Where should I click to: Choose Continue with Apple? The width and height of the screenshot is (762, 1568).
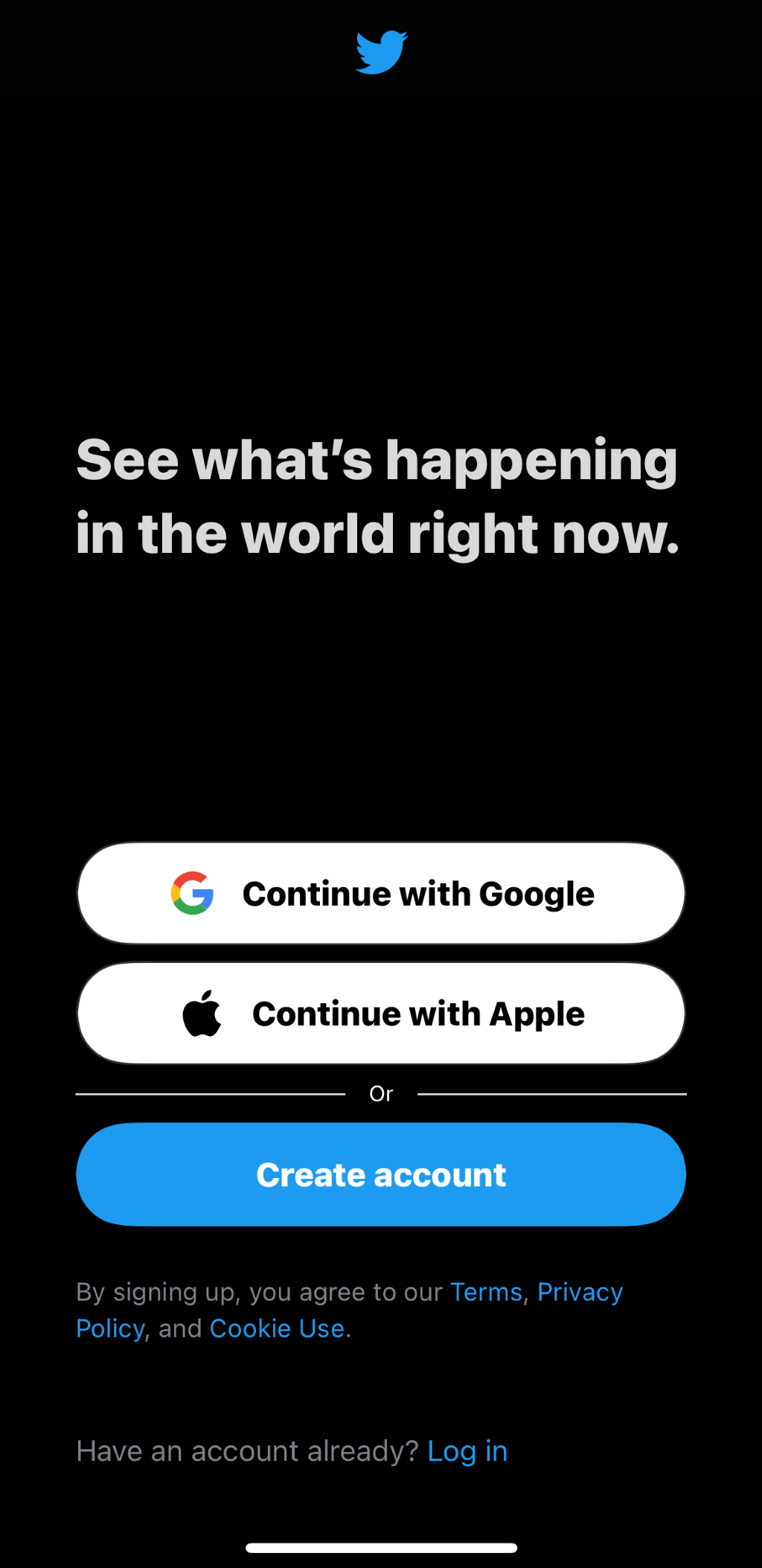pos(381,1013)
